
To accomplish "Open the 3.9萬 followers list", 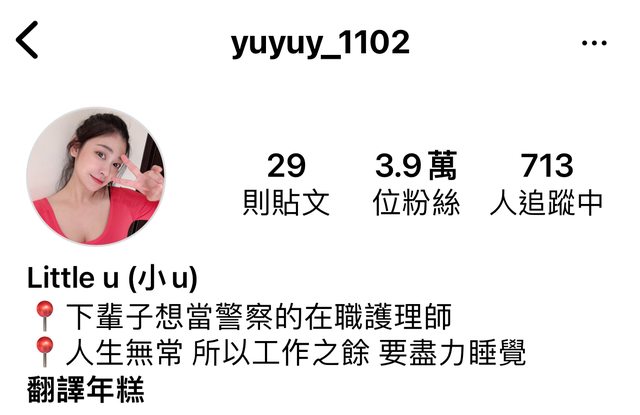I will pos(416,184).
